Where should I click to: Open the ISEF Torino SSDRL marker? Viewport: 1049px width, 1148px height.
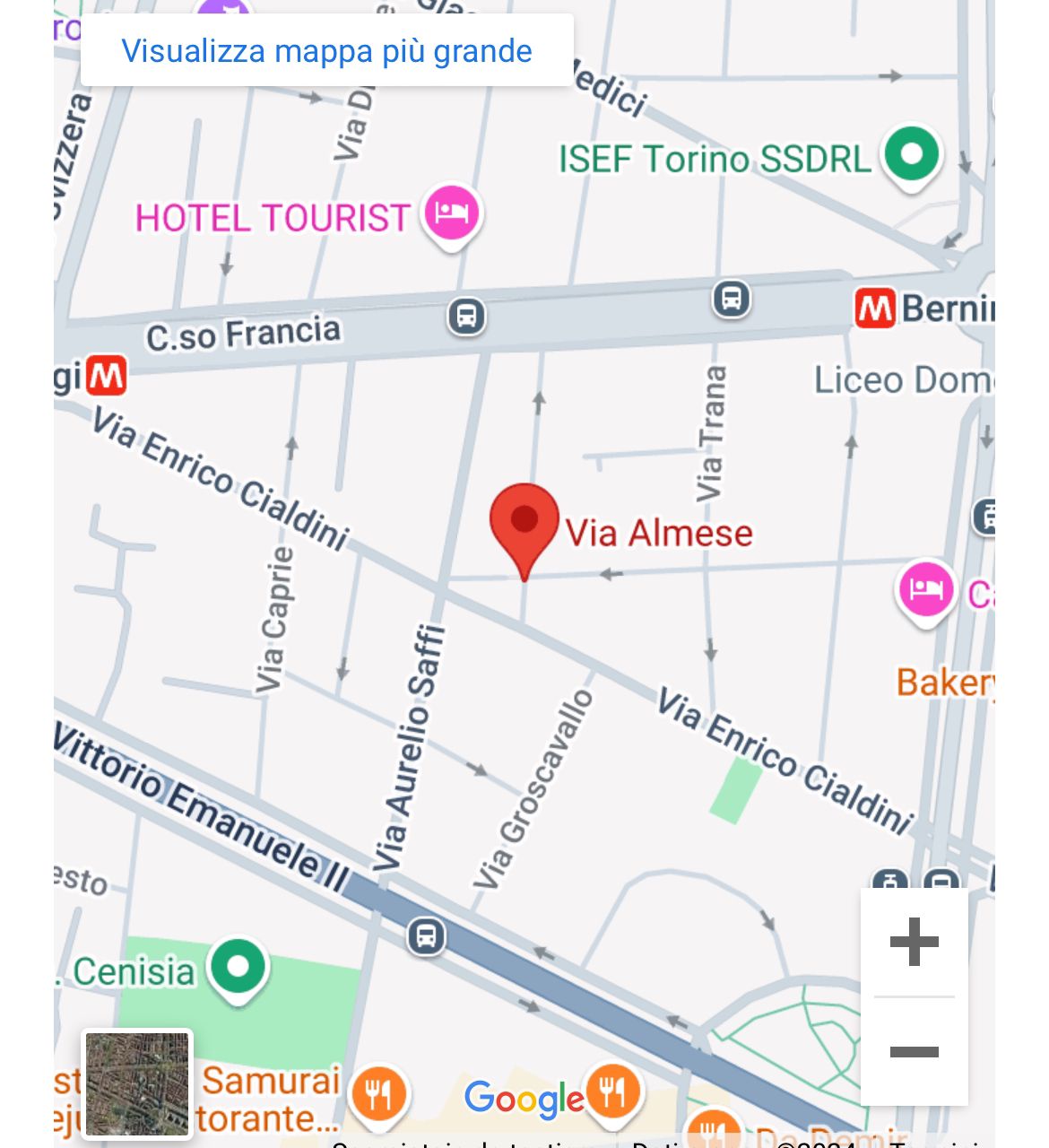click(911, 155)
